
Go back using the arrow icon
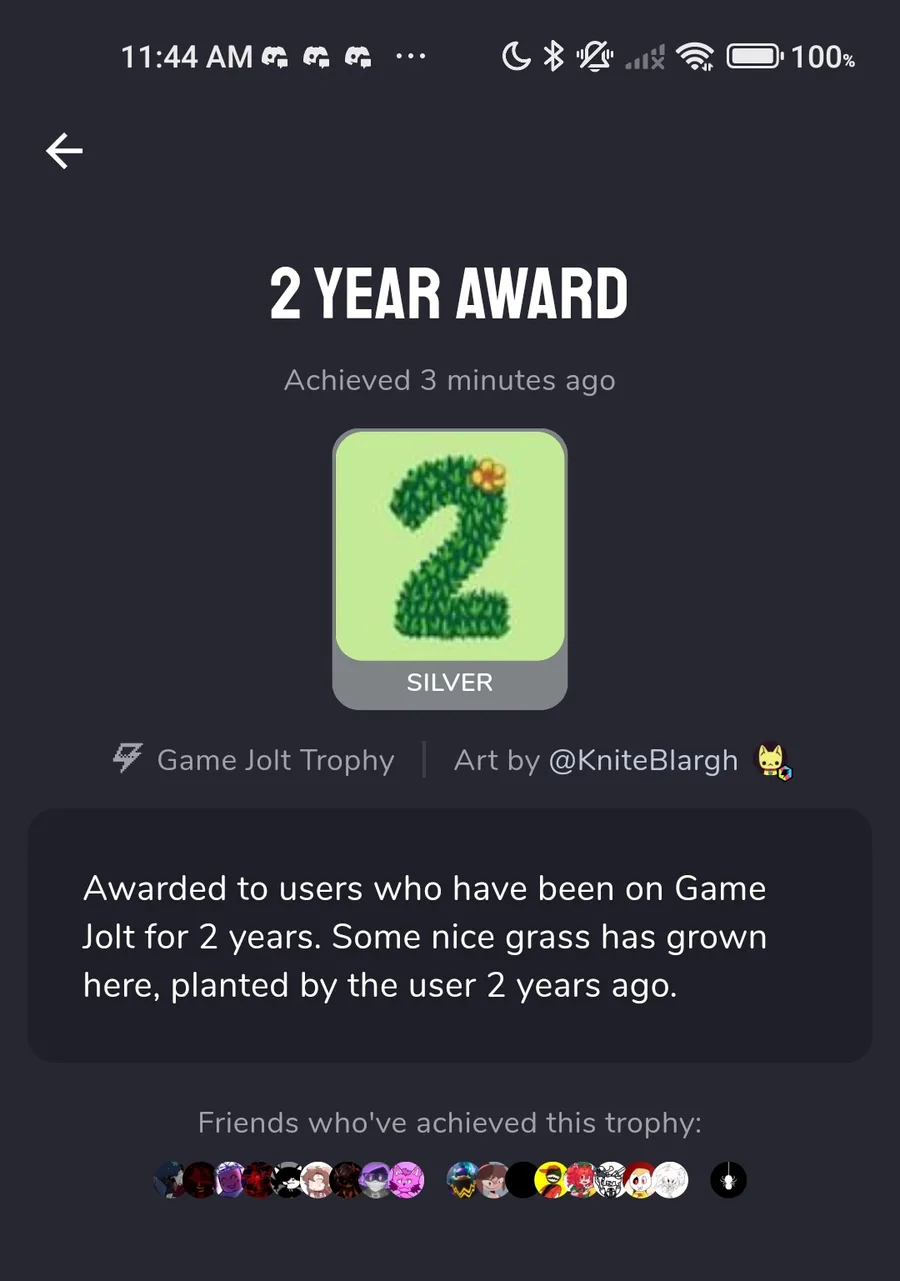pyautogui.click(x=64, y=152)
